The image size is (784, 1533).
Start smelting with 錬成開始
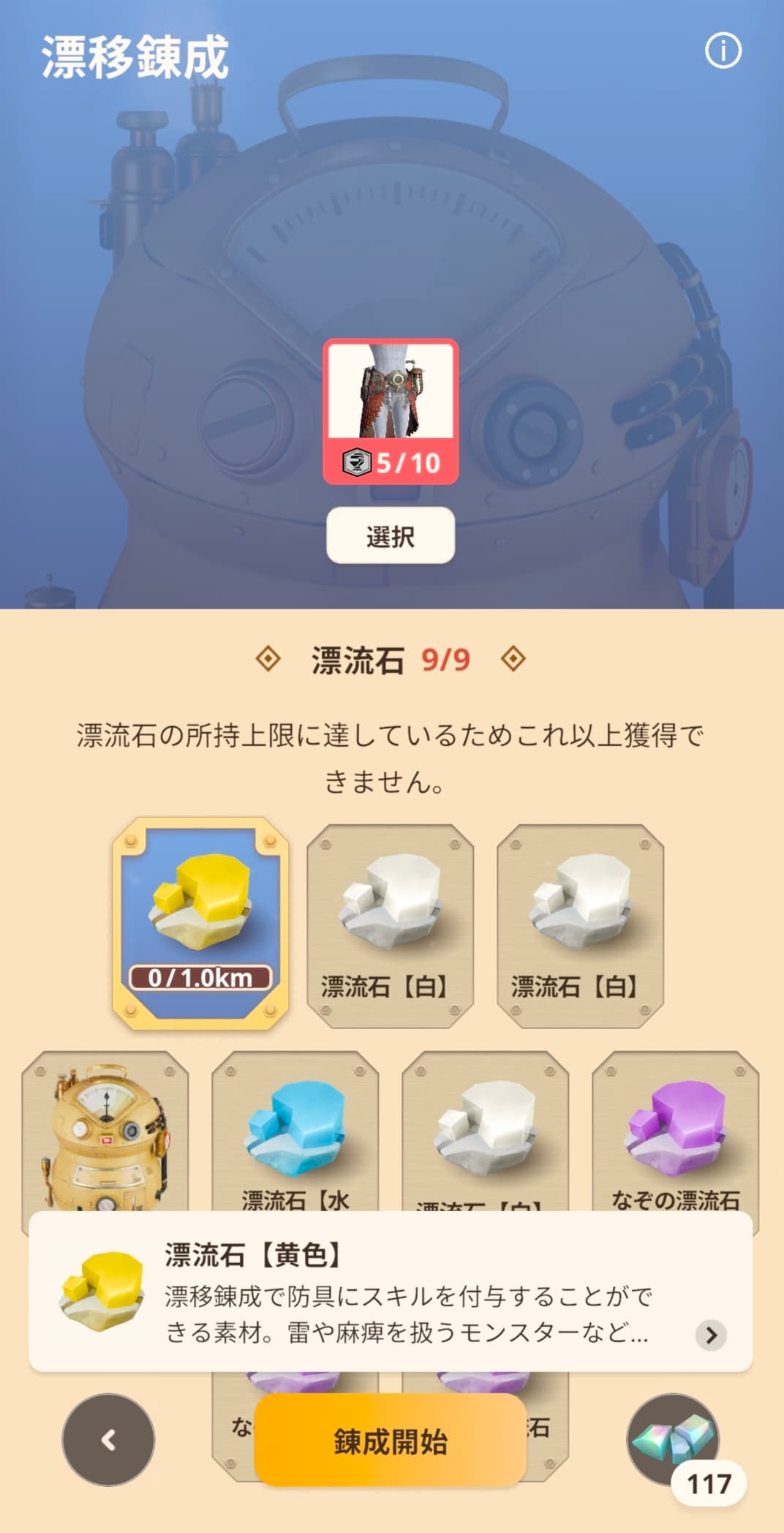(391, 1441)
